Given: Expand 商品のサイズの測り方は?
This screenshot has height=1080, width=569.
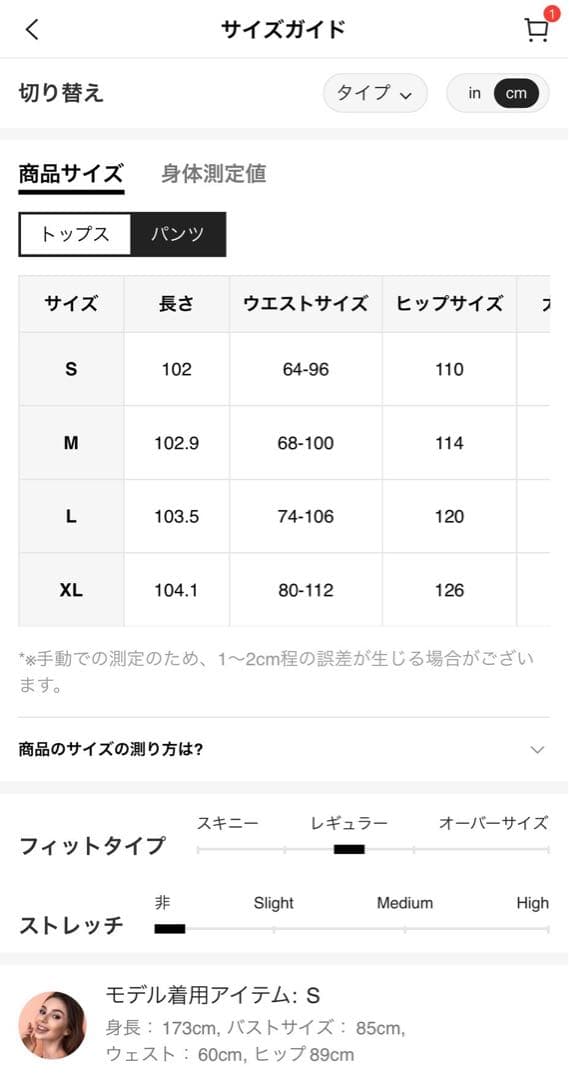Looking at the screenshot, I should click(x=284, y=749).
